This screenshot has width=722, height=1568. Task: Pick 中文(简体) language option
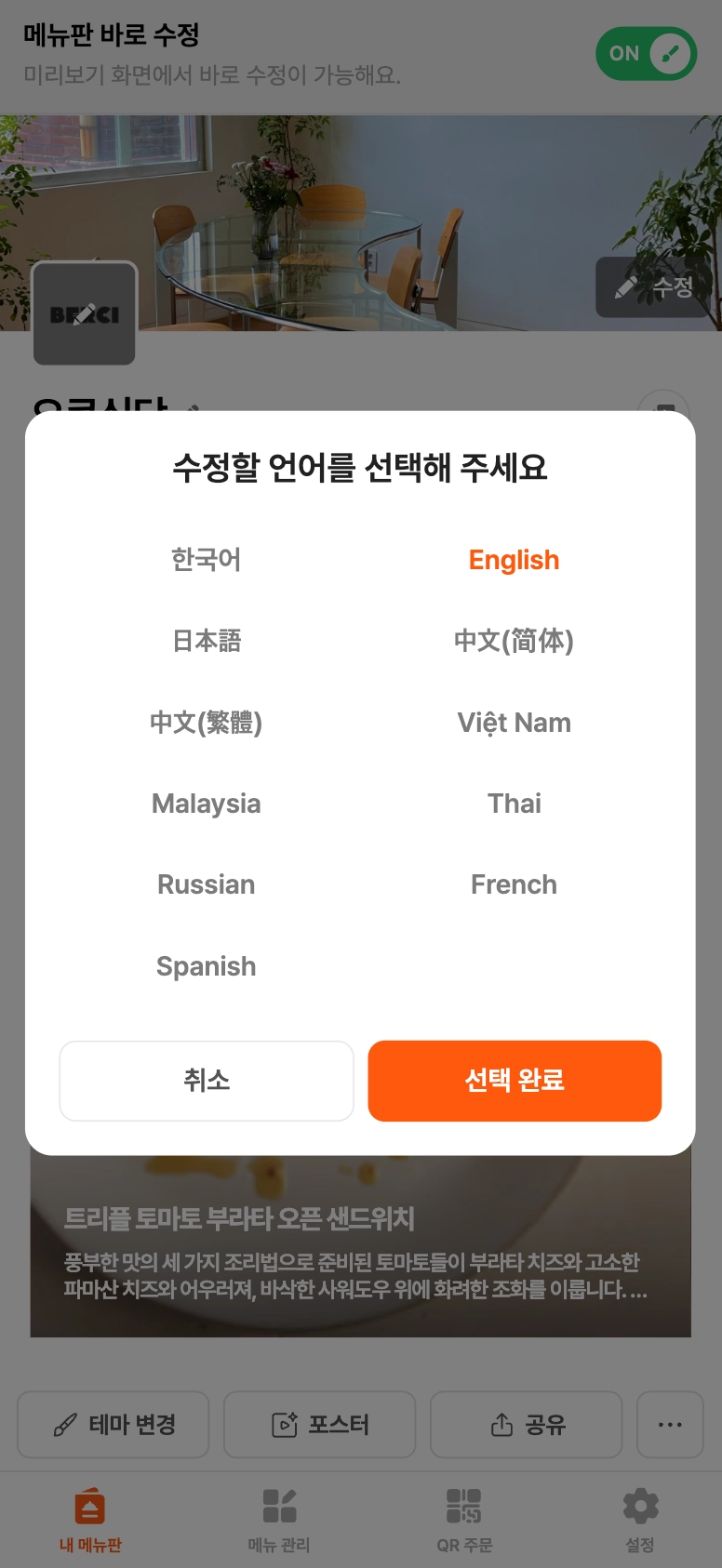click(514, 641)
